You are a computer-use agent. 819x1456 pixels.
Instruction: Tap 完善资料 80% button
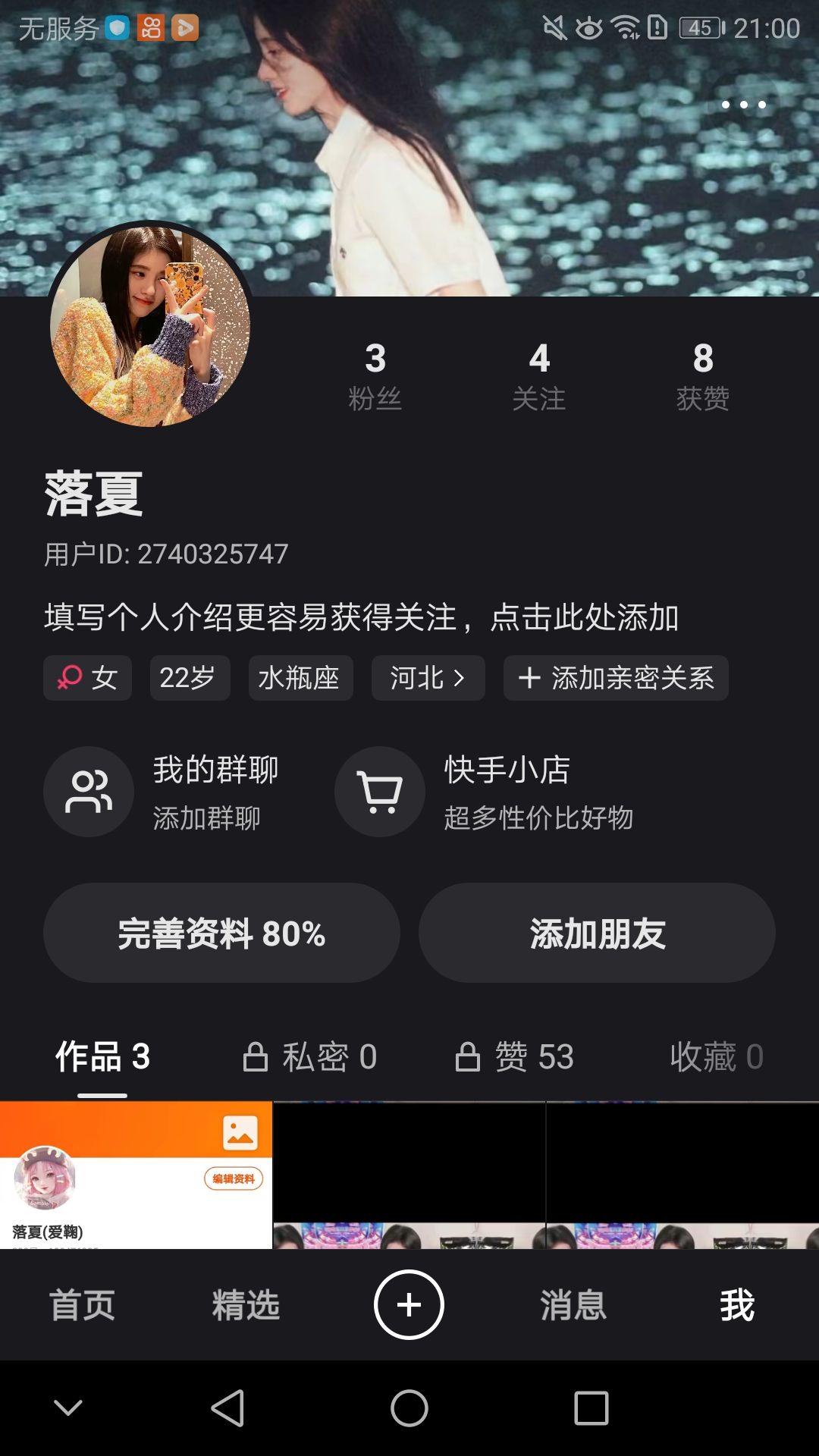(221, 933)
